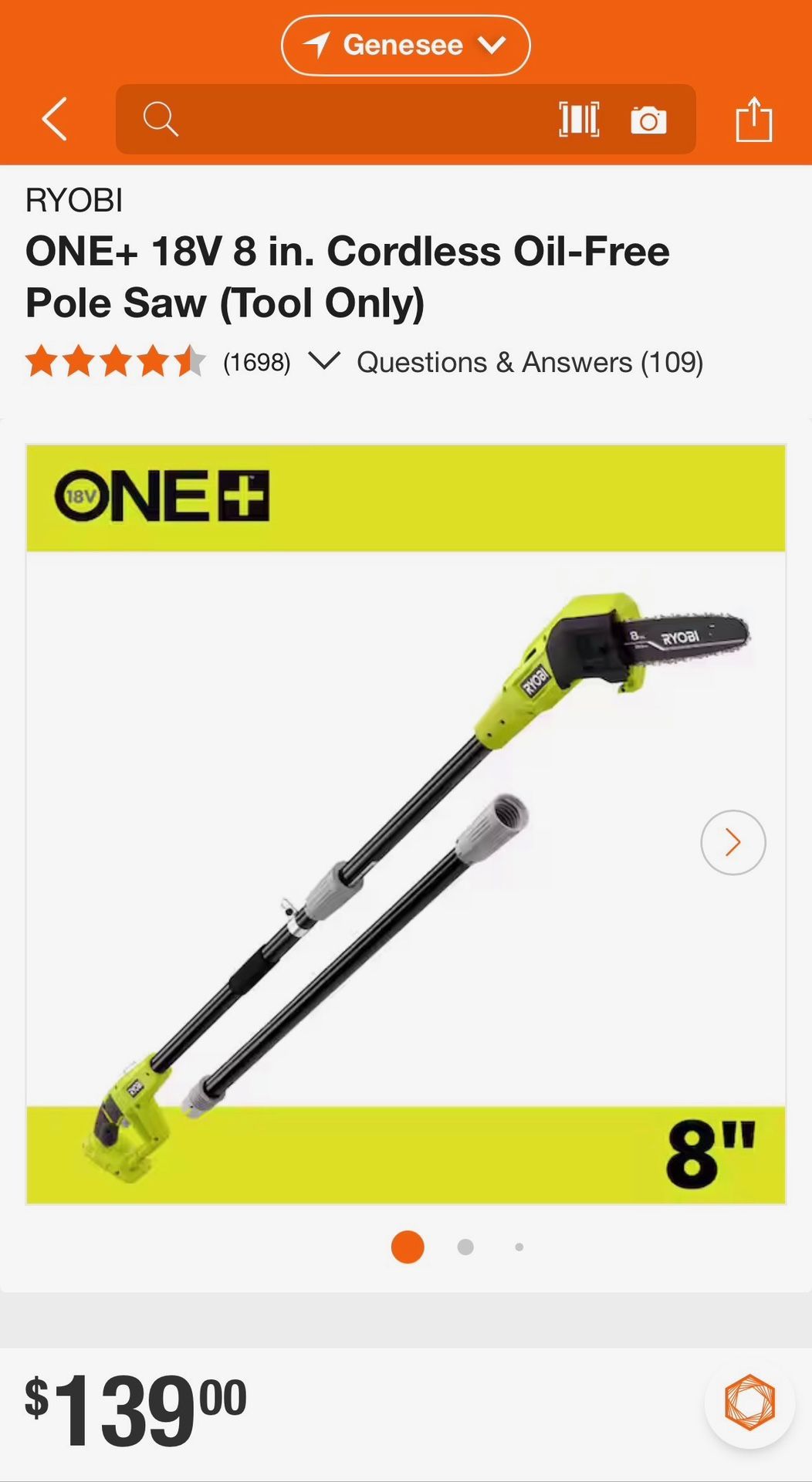Open the barcode scanner
Image resolution: width=812 pixels, height=1482 pixels.
(x=579, y=120)
